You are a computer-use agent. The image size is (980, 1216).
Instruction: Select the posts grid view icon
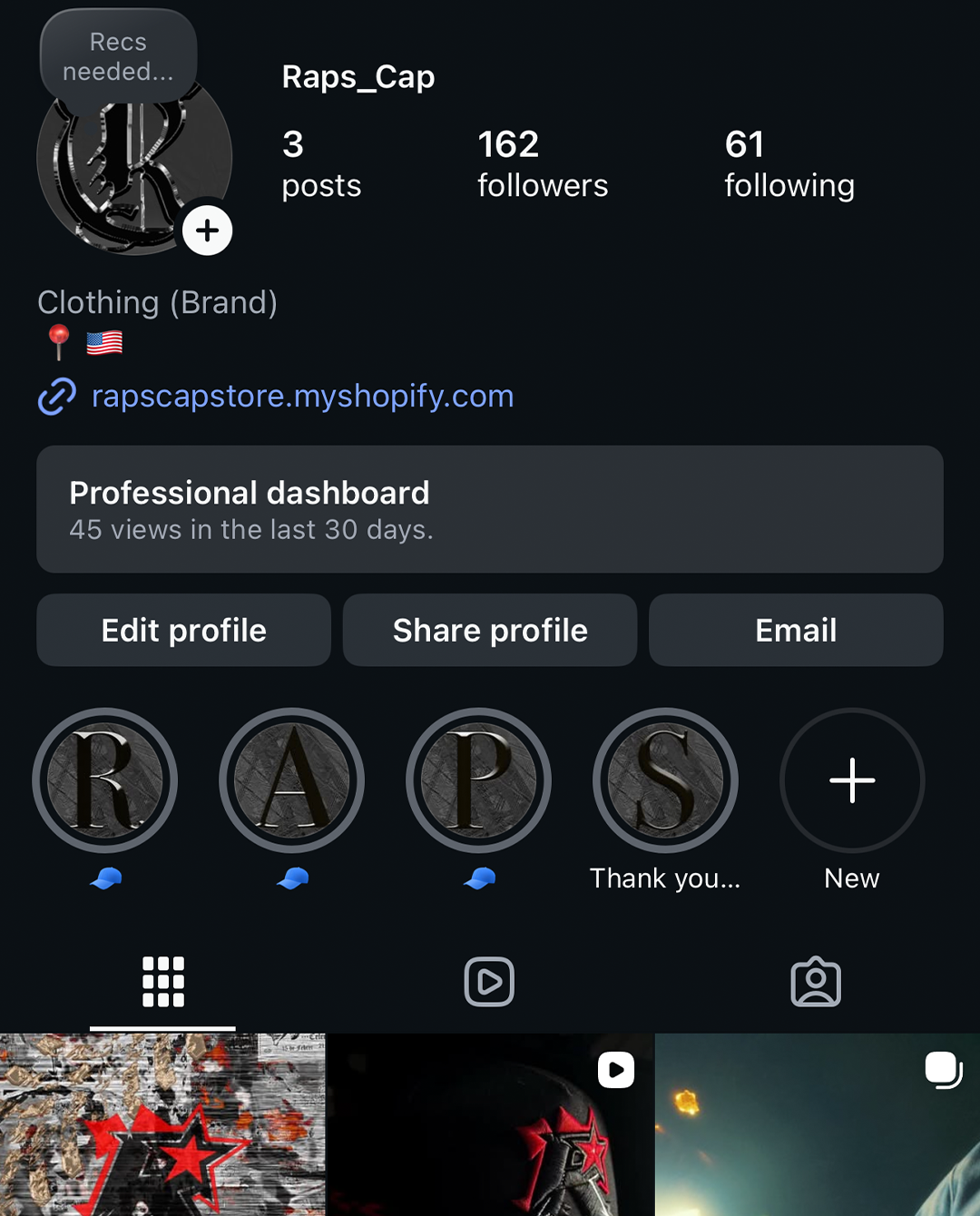pos(162,981)
